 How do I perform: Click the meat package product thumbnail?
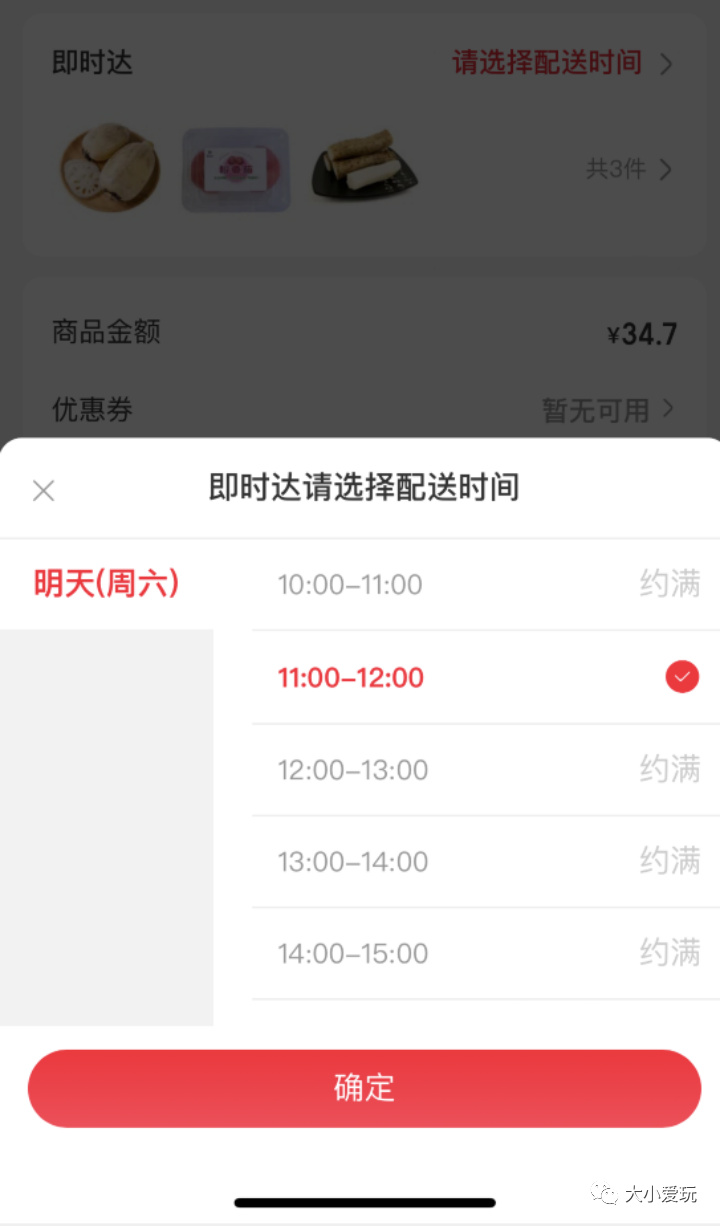[x=236, y=168]
